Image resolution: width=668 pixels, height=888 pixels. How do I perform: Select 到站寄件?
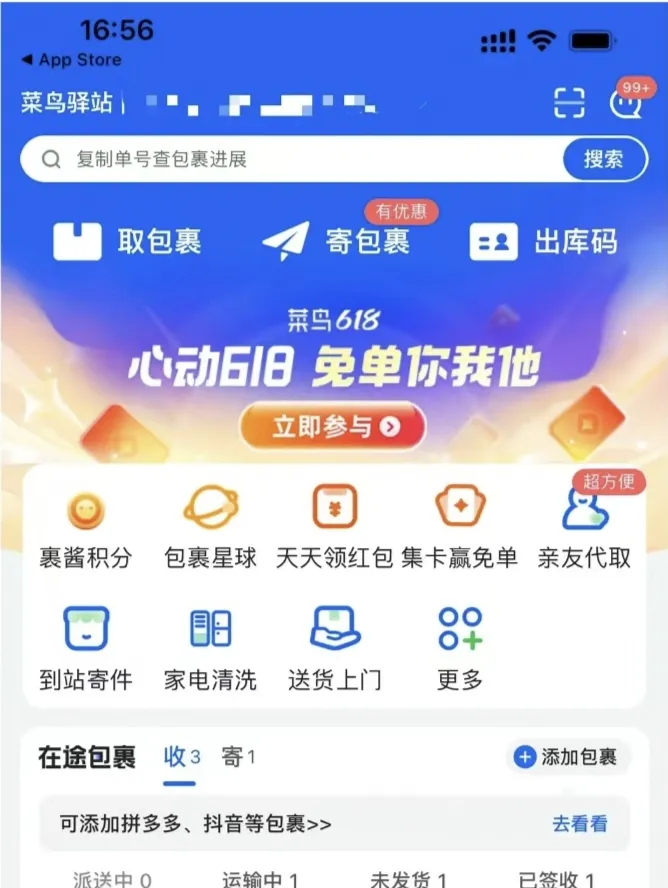(86, 650)
